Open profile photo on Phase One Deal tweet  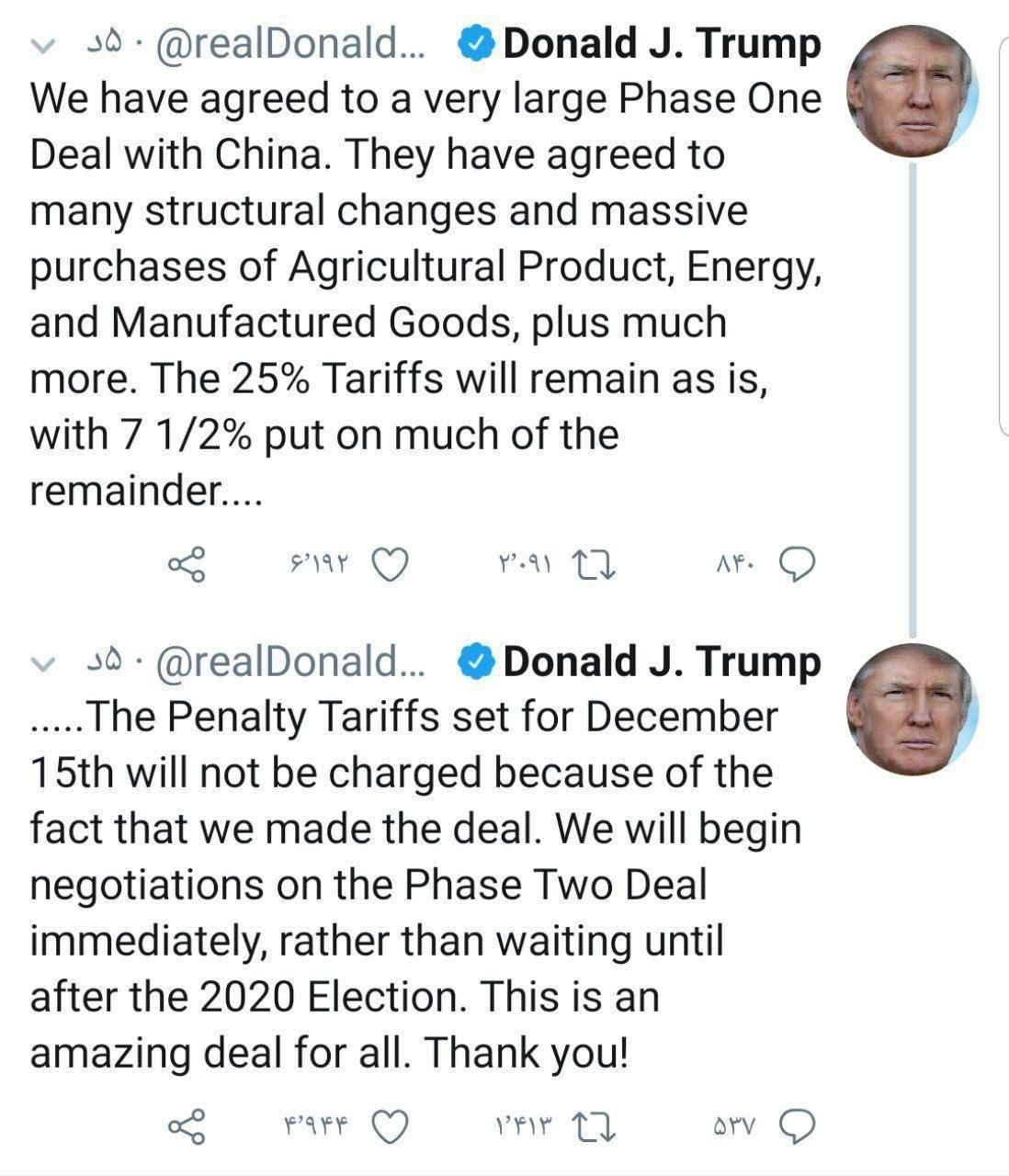click(x=912, y=92)
